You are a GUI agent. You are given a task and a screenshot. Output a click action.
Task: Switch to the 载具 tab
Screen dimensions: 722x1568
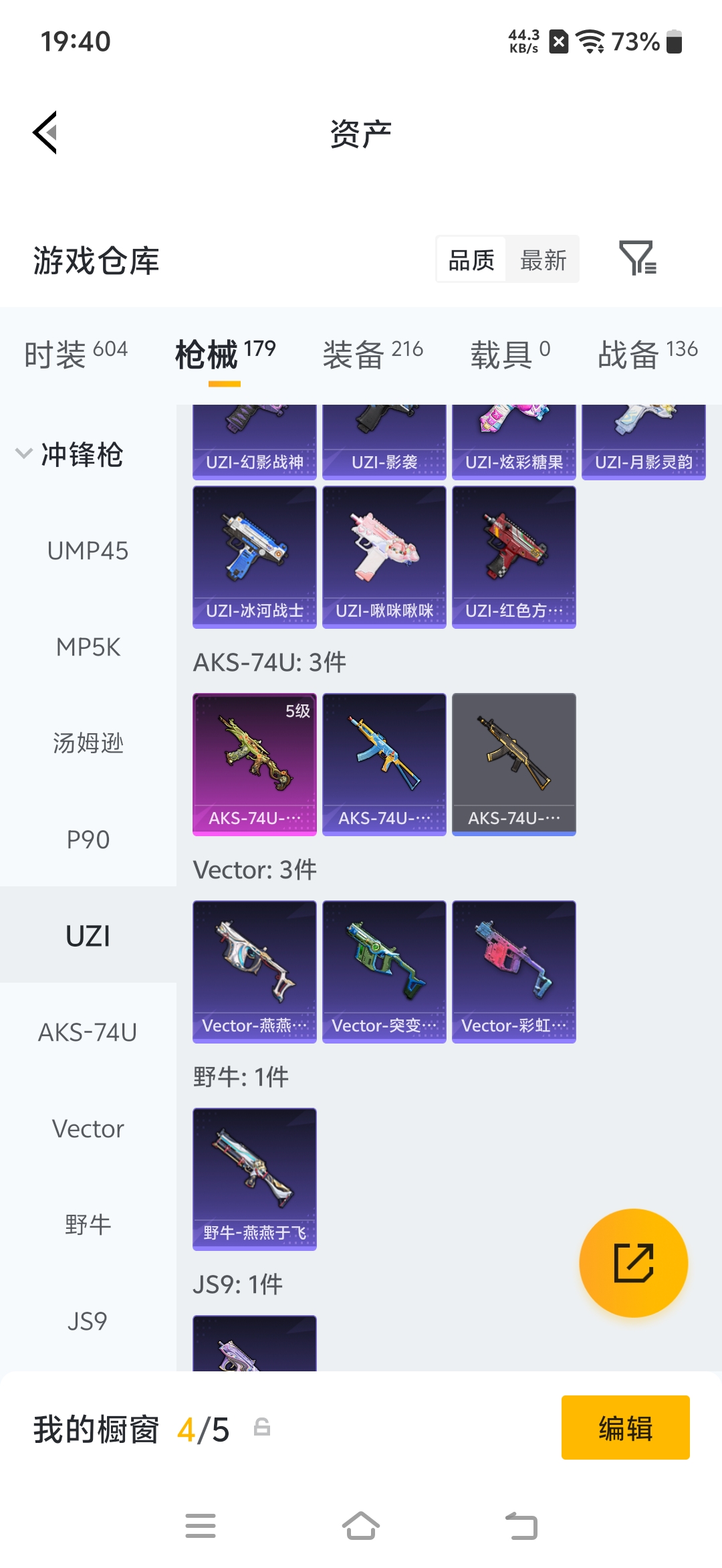point(510,353)
